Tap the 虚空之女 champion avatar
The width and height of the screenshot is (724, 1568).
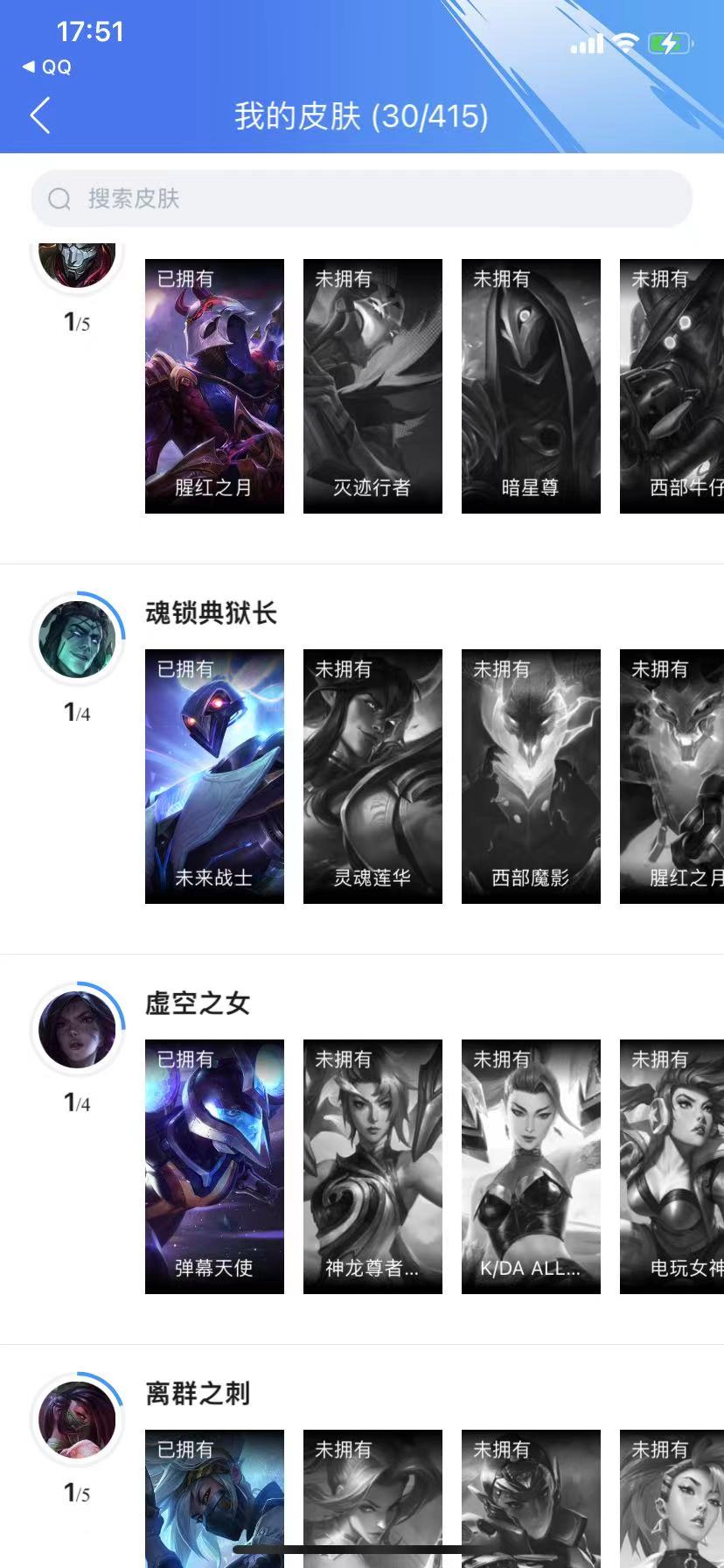pyautogui.click(x=77, y=1030)
